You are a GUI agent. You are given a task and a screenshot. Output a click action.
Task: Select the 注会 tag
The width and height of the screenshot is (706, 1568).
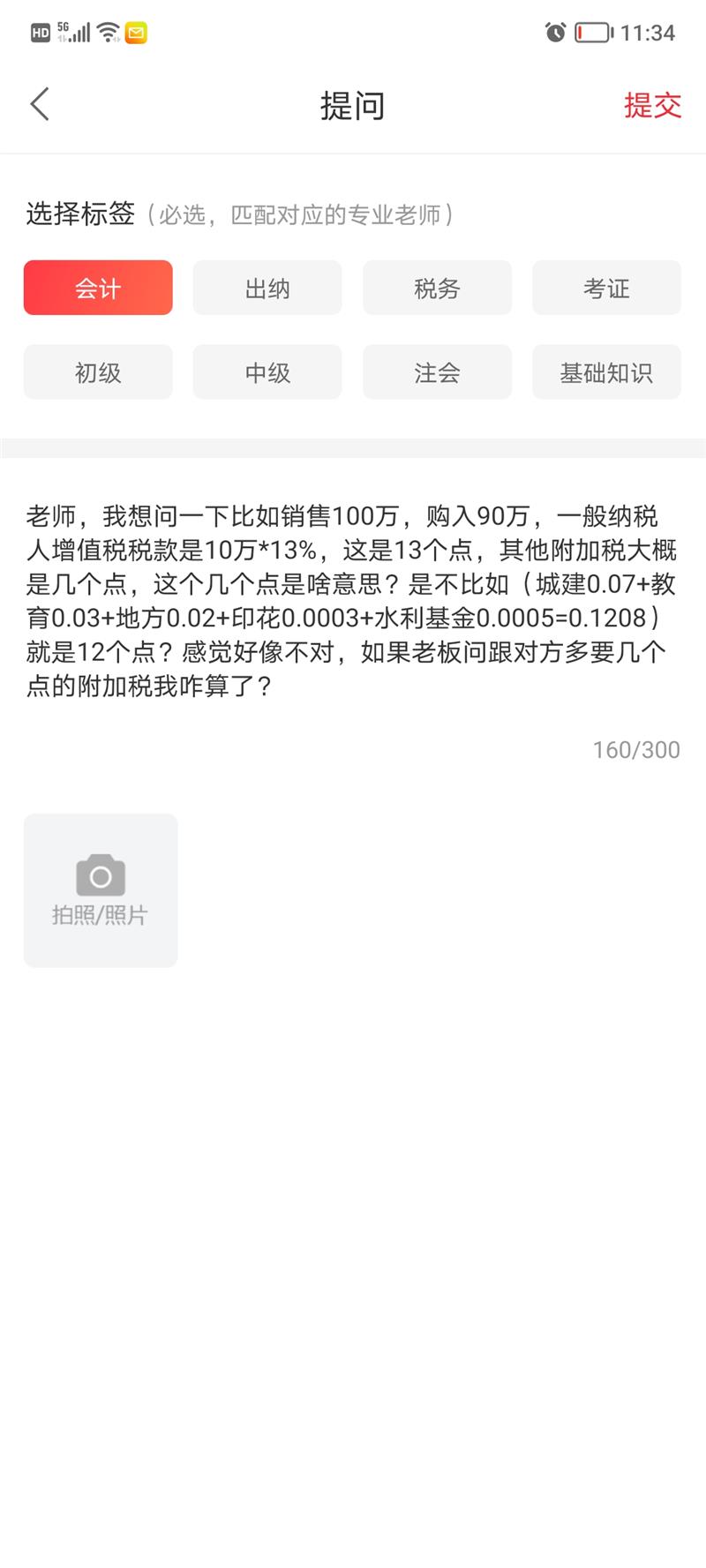pyautogui.click(x=437, y=372)
